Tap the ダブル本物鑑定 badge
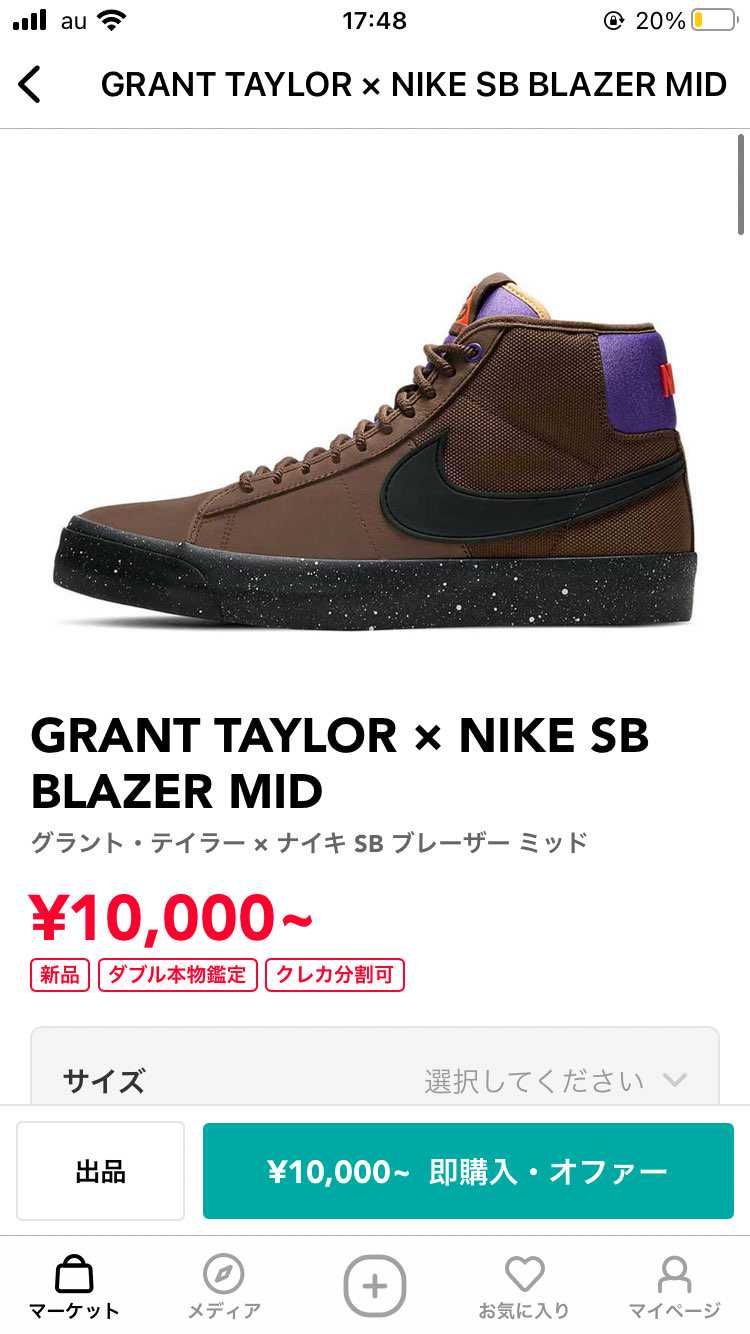This screenshot has height=1334, width=750. (176, 975)
